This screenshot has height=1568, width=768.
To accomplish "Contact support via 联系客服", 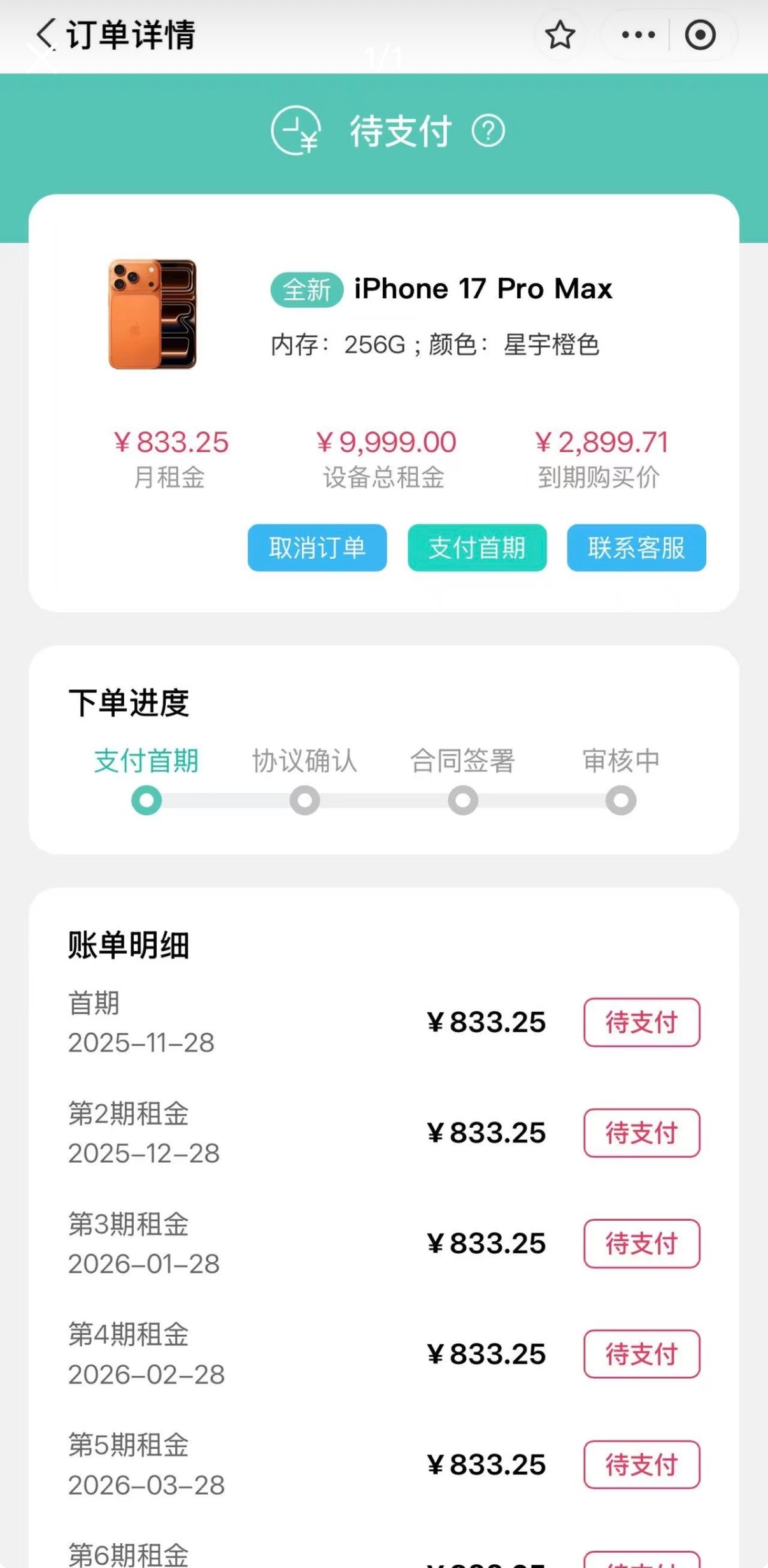I will coord(636,548).
